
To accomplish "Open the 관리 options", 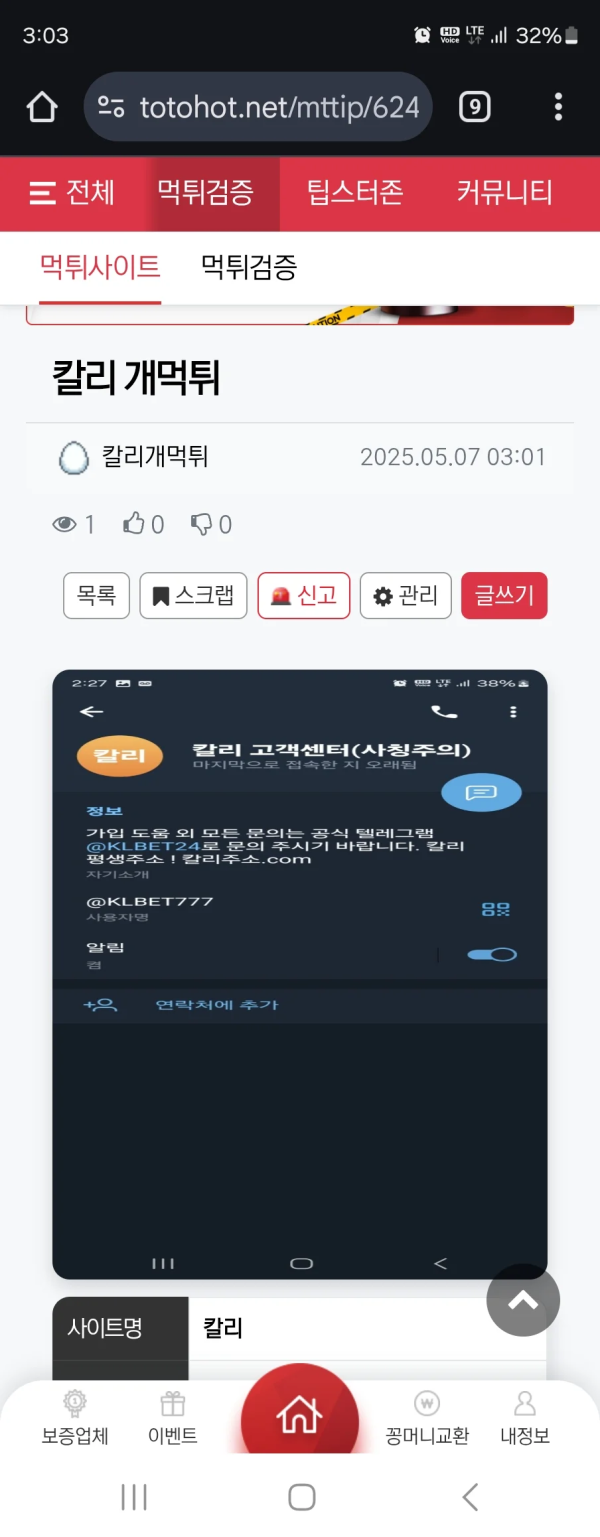I will (405, 596).
